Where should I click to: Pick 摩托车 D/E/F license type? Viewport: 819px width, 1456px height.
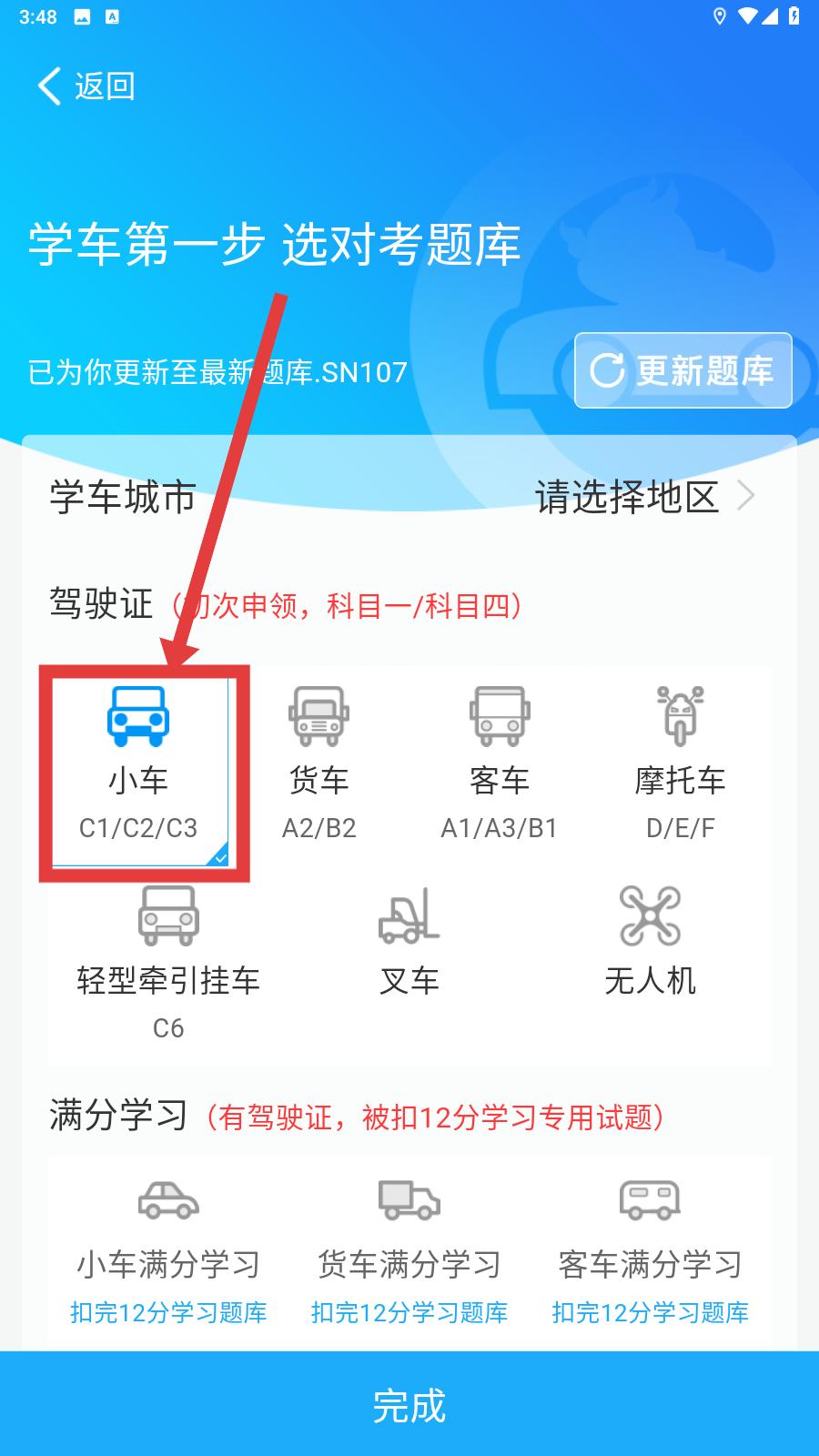(680, 766)
